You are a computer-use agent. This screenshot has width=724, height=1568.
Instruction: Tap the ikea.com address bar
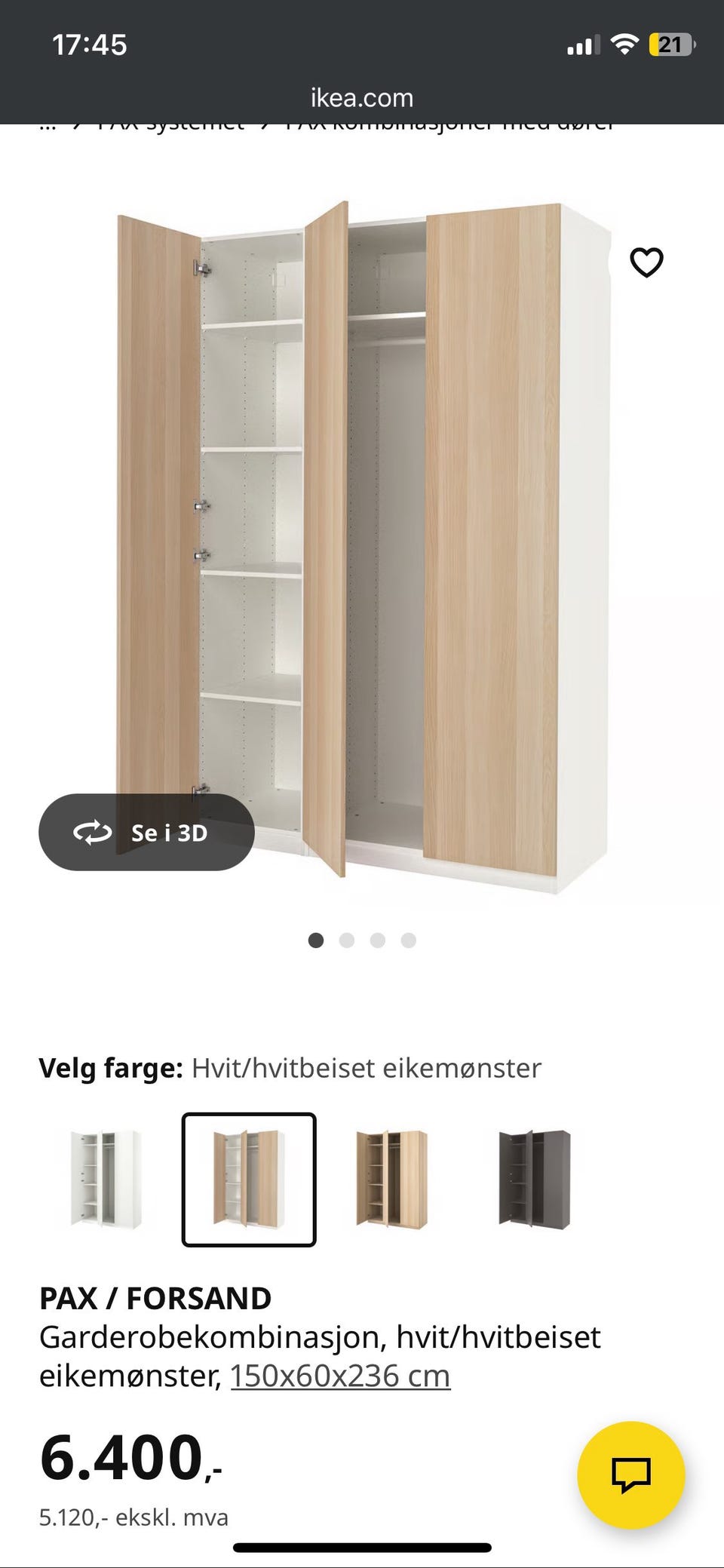pos(360,97)
